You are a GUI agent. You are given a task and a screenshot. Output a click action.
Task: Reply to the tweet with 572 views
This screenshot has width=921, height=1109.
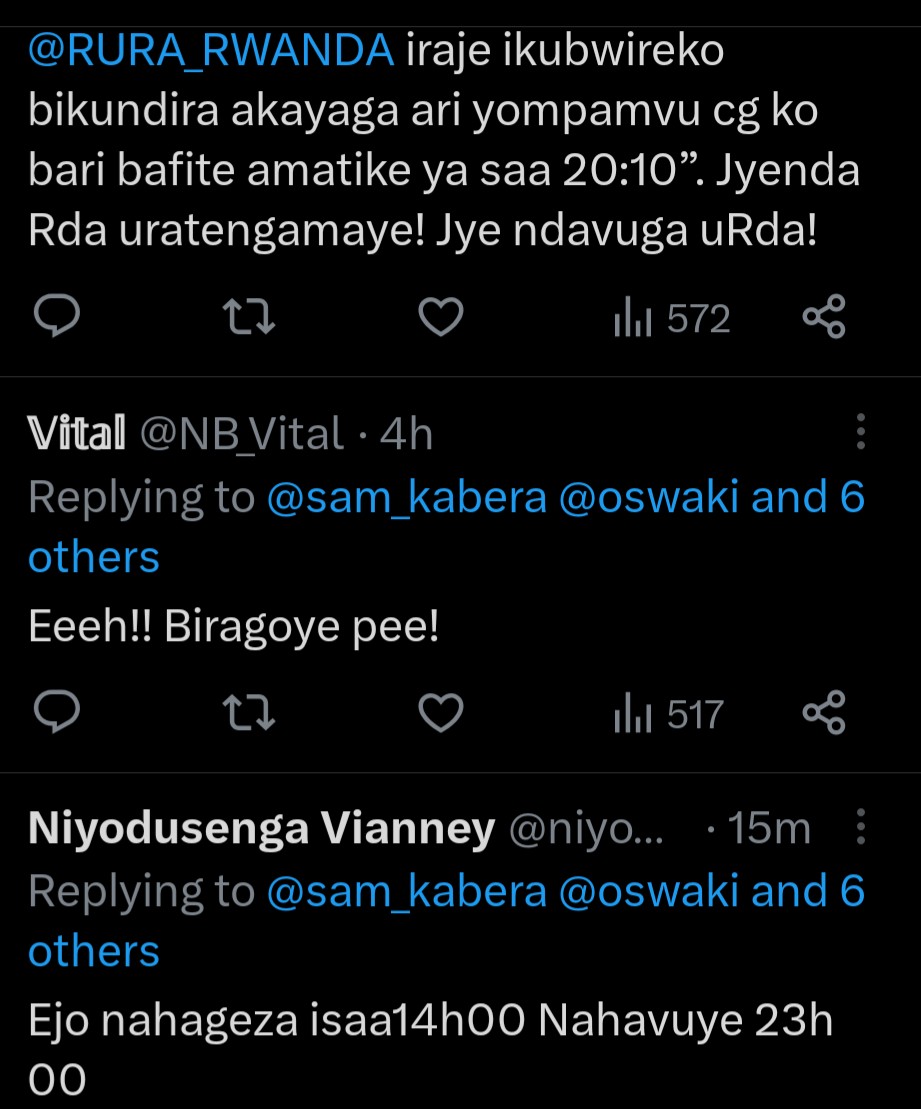tap(58, 319)
